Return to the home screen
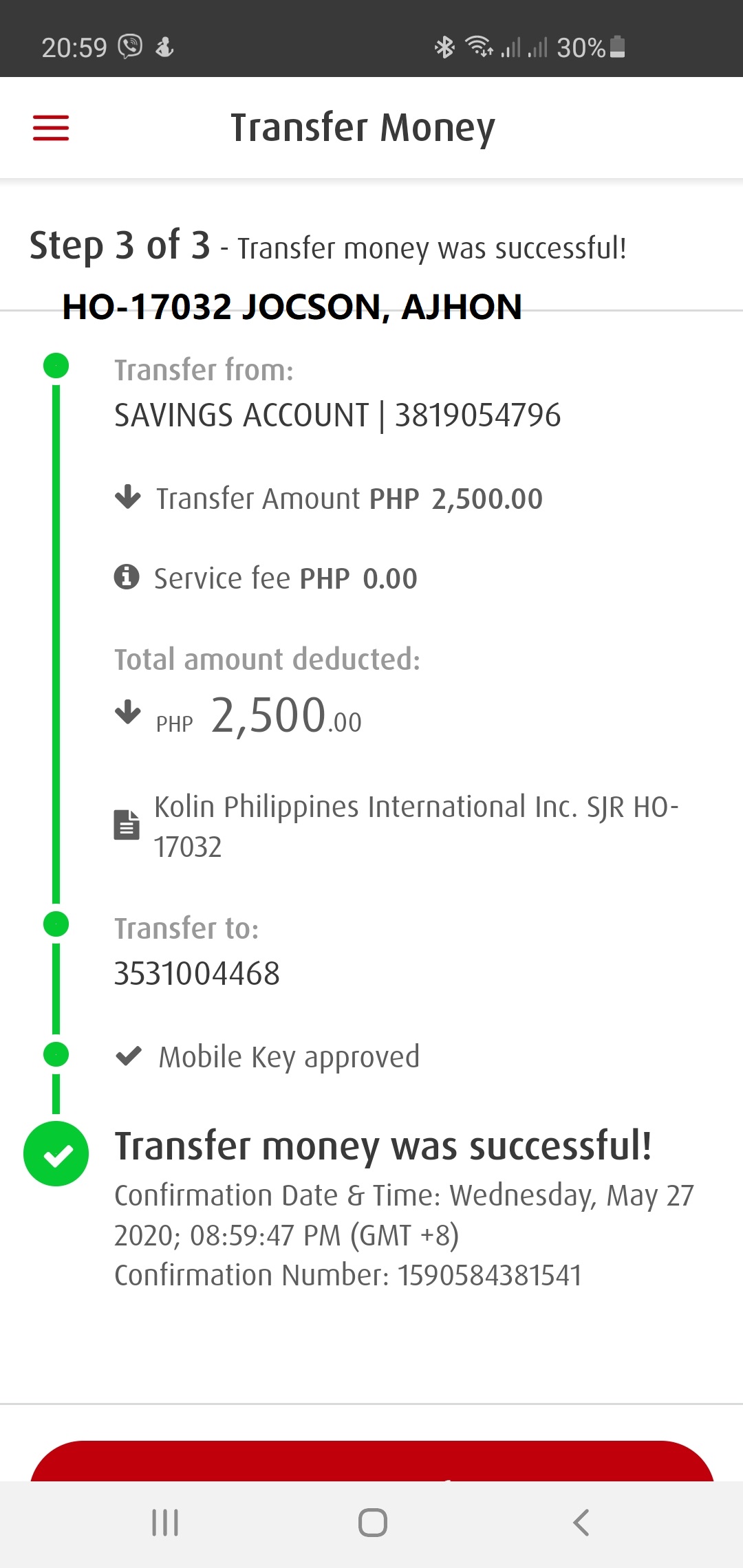The width and height of the screenshot is (743, 1568). [x=372, y=1523]
